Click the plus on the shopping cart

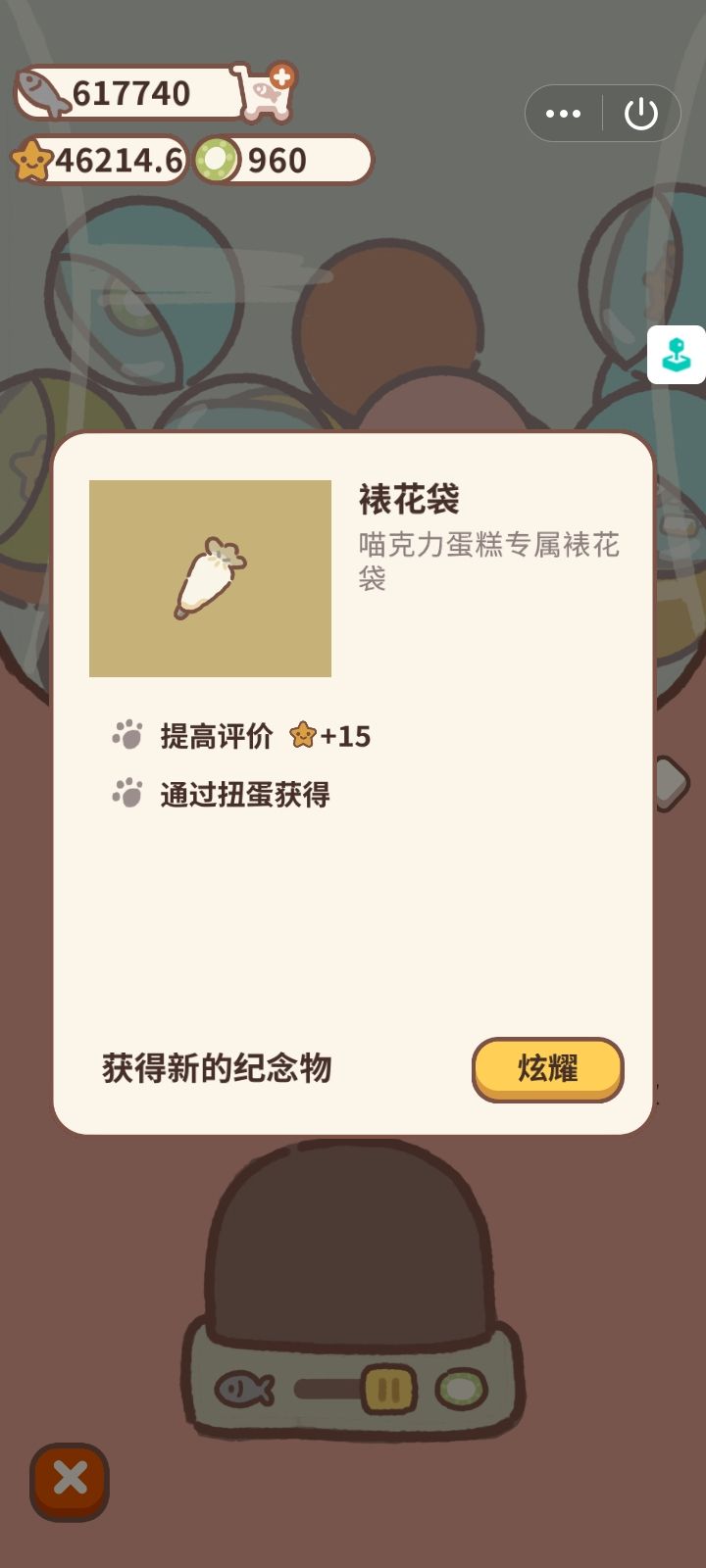(x=282, y=74)
